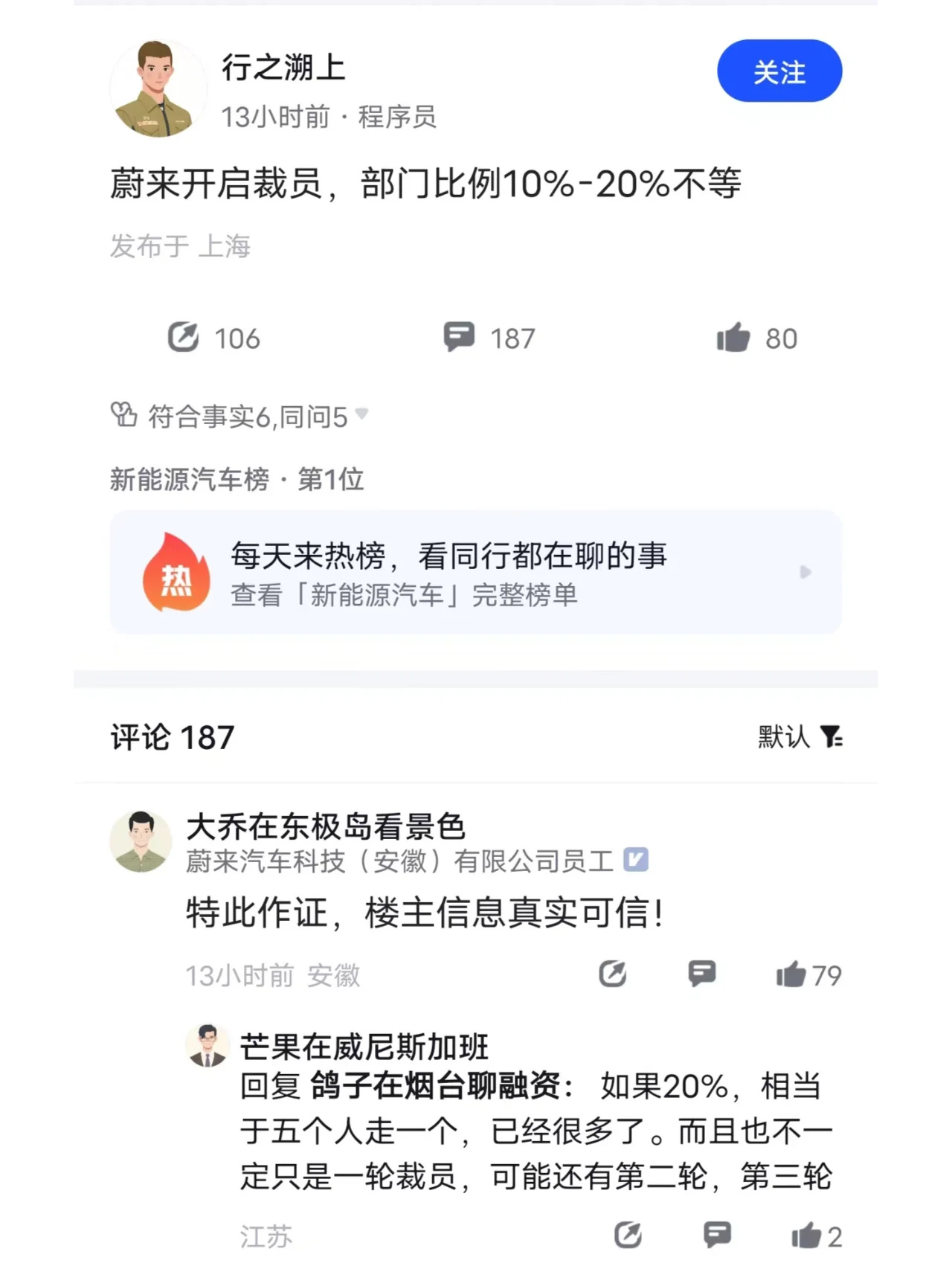Image resolution: width=952 pixels, height=1269 pixels.
Task: Click the share icon on 芒果's comment
Action: [627, 1235]
